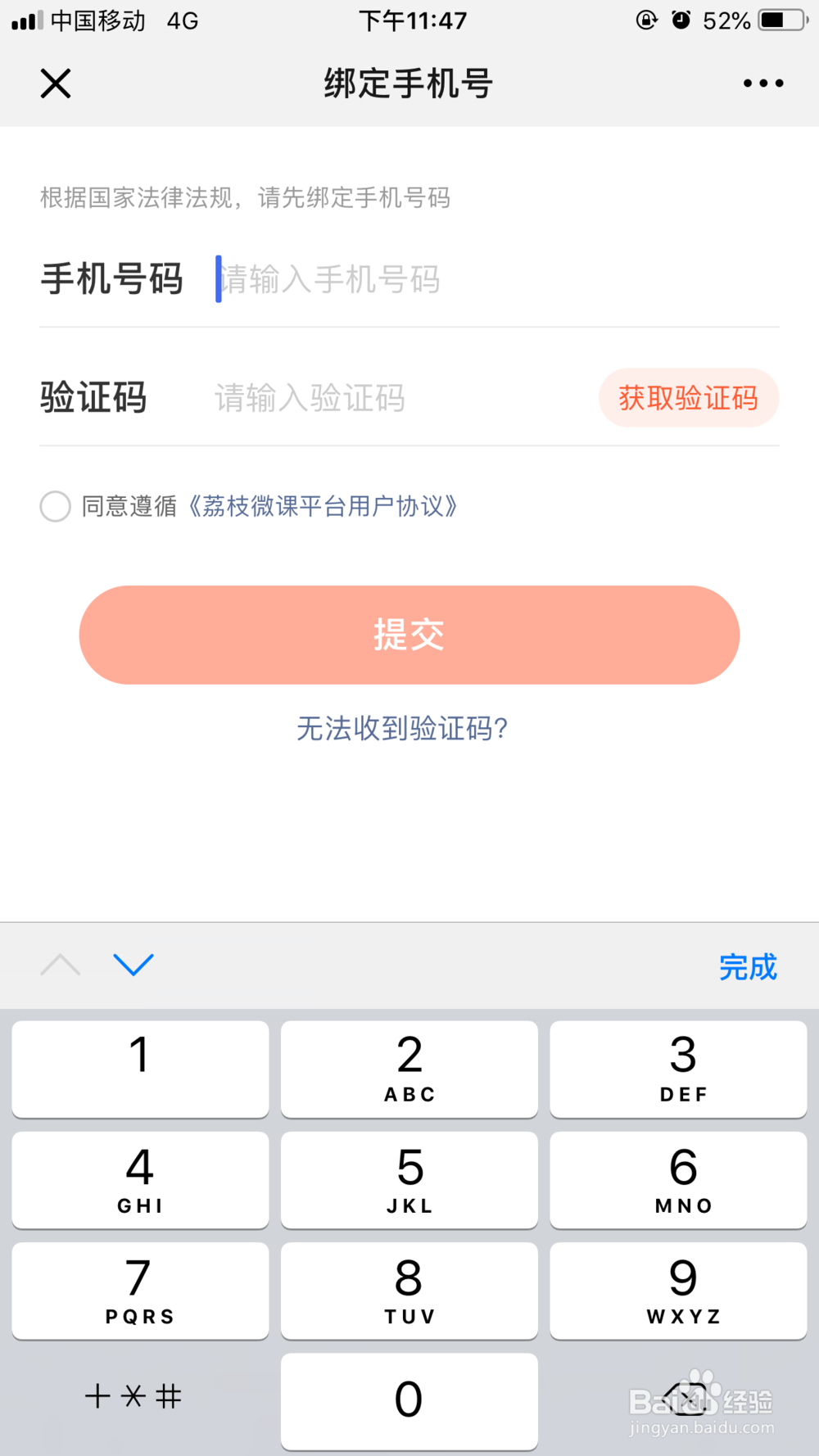
Task: Collapse the keyboard with 完成
Action: pos(748,967)
